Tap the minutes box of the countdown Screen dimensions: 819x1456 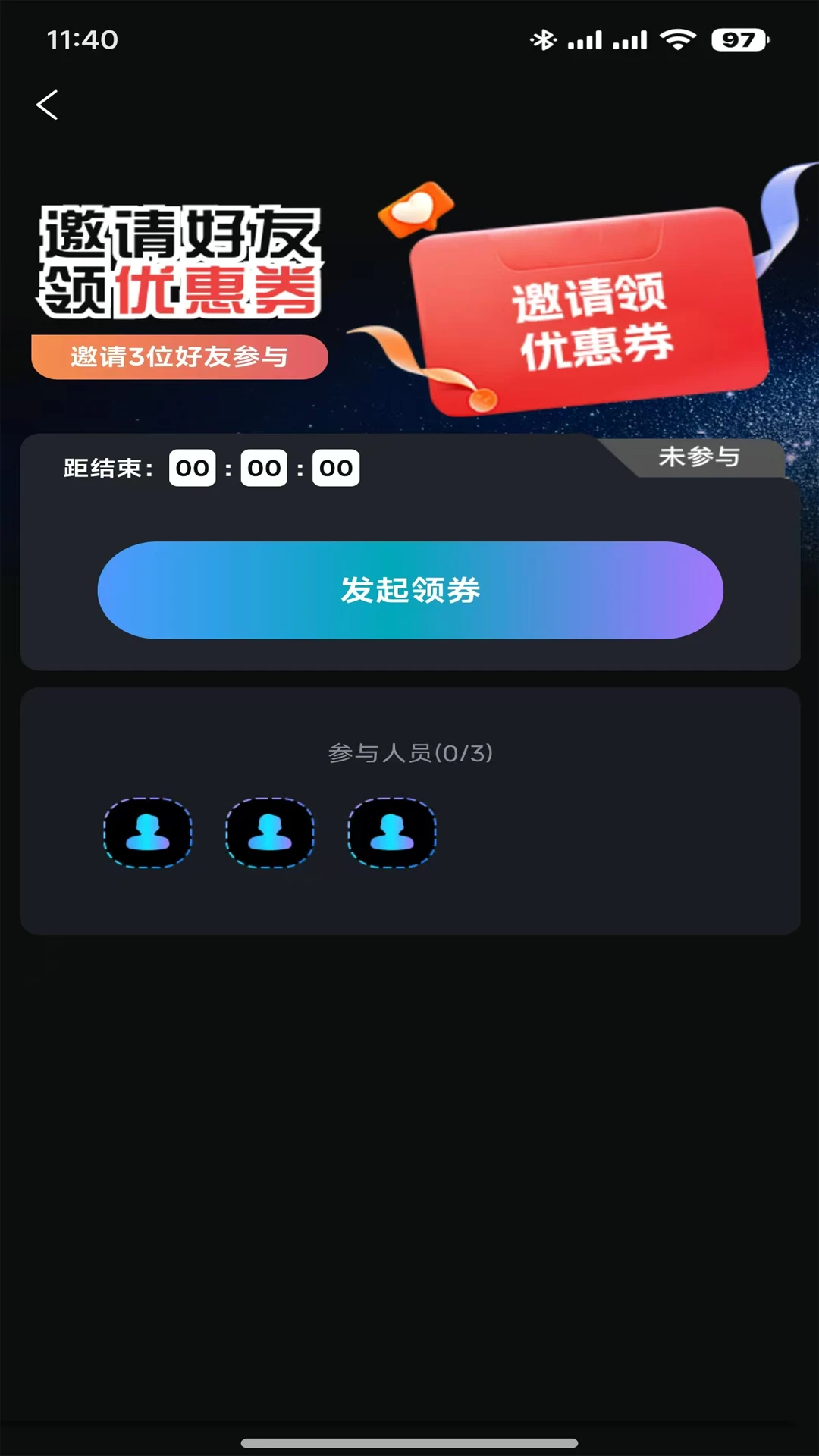(x=263, y=468)
